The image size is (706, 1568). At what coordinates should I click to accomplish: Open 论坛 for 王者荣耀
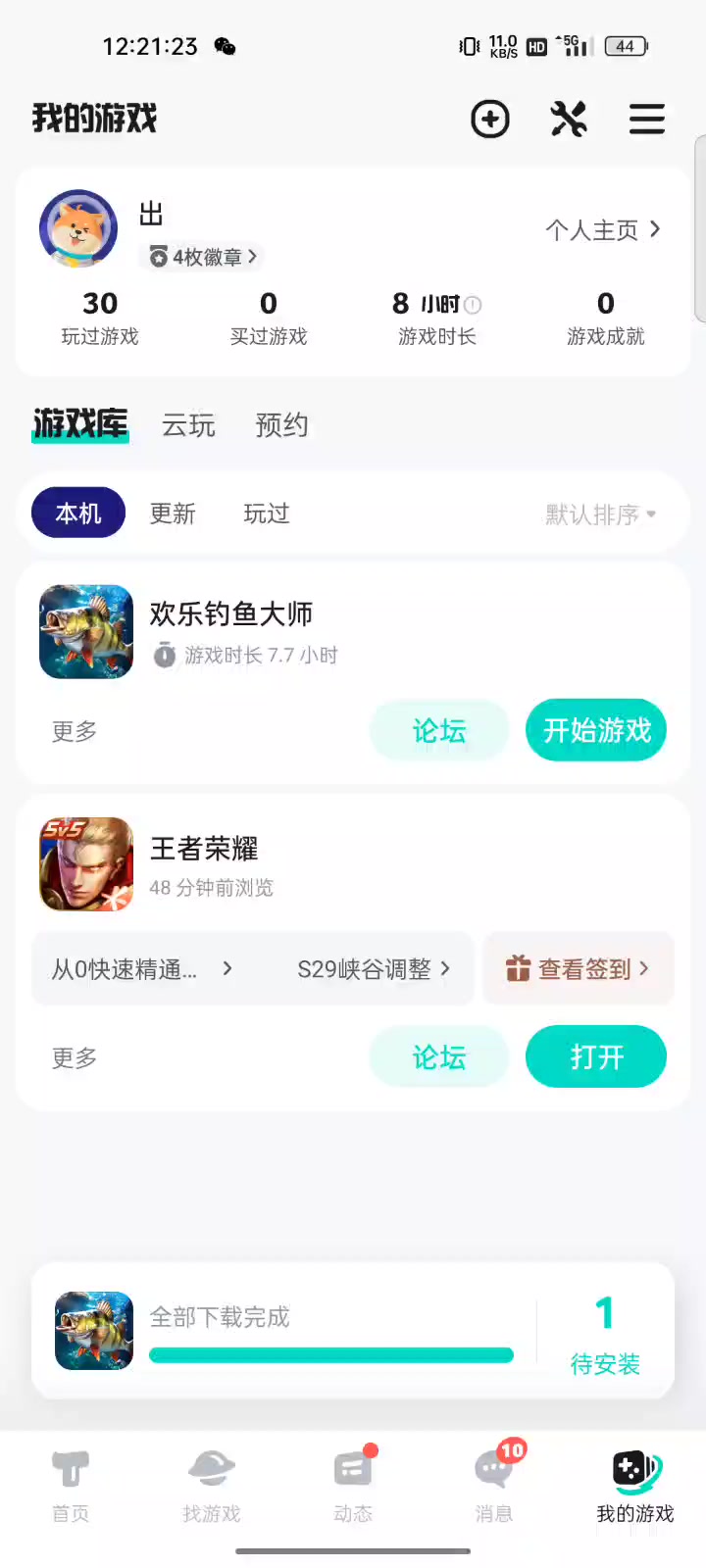(438, 1056)
